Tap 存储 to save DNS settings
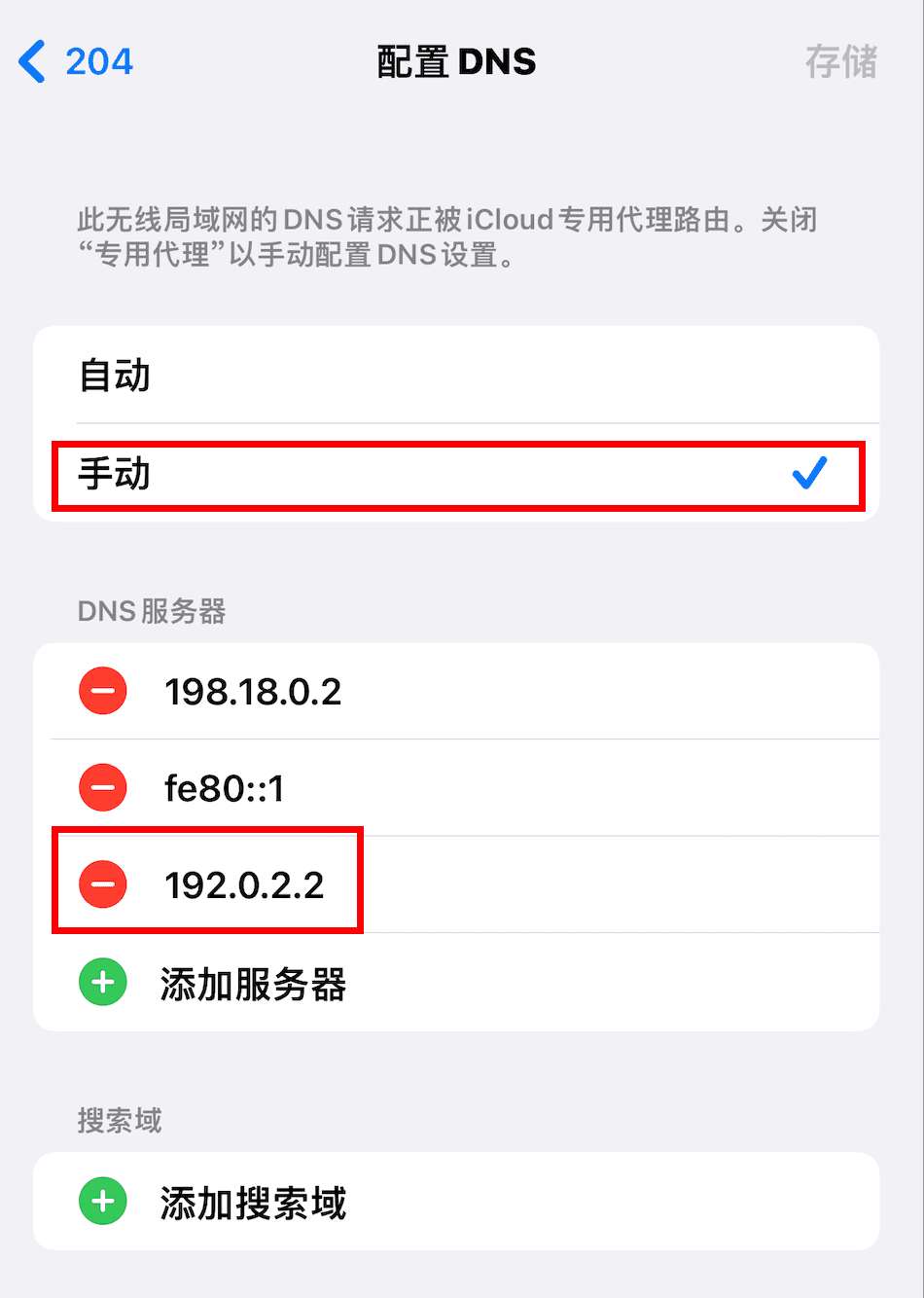924x1298 pixels. pos(840,62)
